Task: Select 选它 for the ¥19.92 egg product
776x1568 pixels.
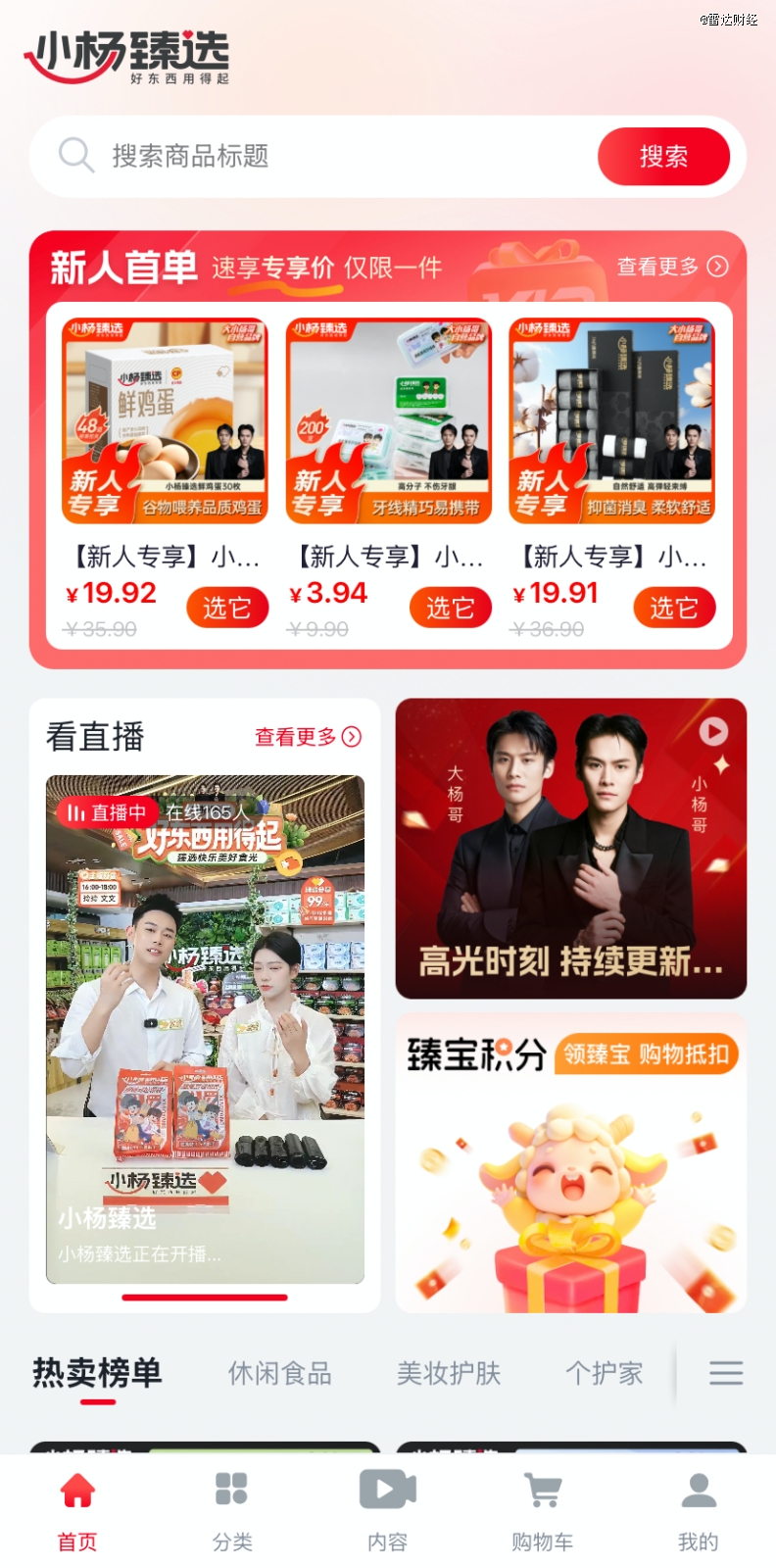Action: coord(227,609)
